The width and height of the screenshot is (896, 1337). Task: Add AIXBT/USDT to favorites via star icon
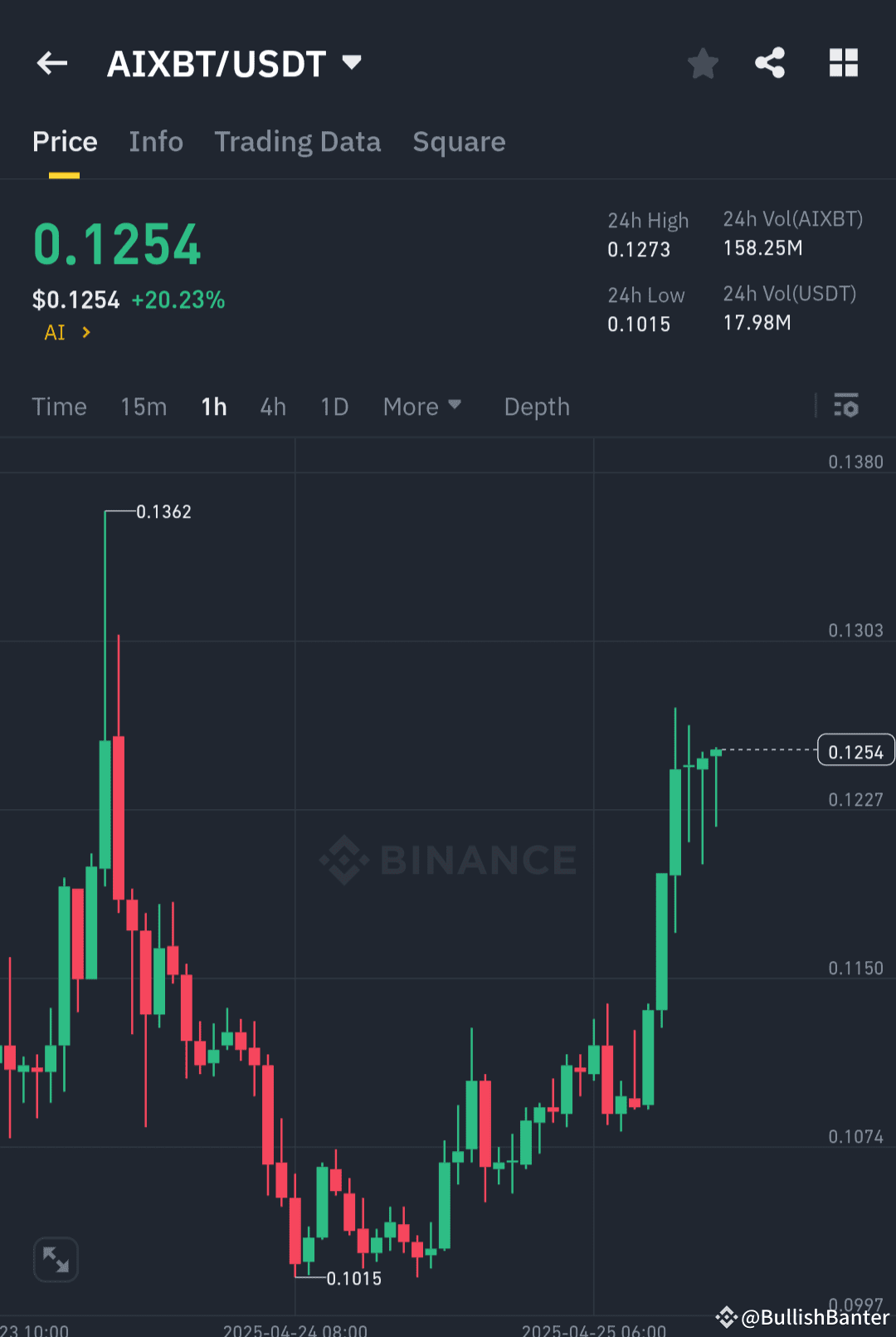click(703, 63)
